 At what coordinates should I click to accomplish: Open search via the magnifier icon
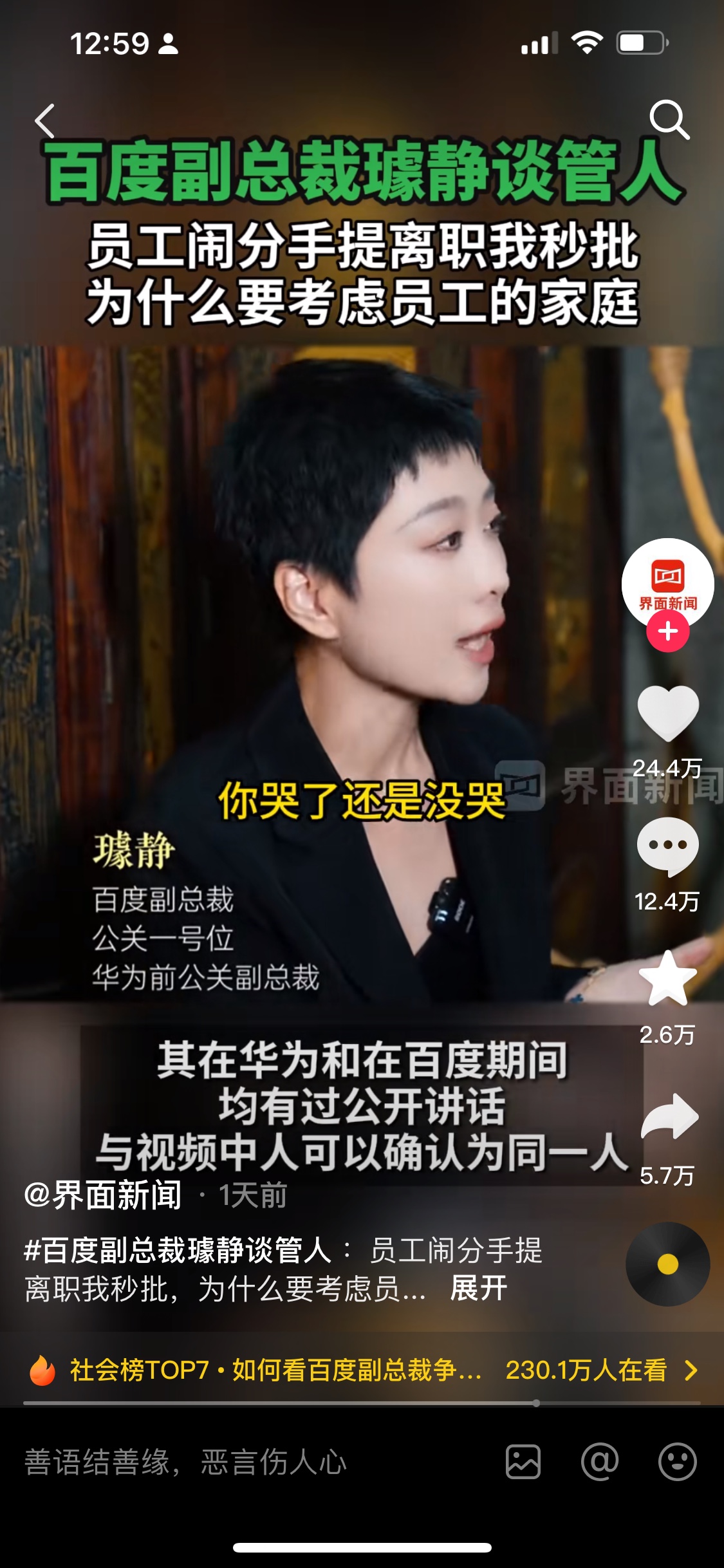(669, 119)
